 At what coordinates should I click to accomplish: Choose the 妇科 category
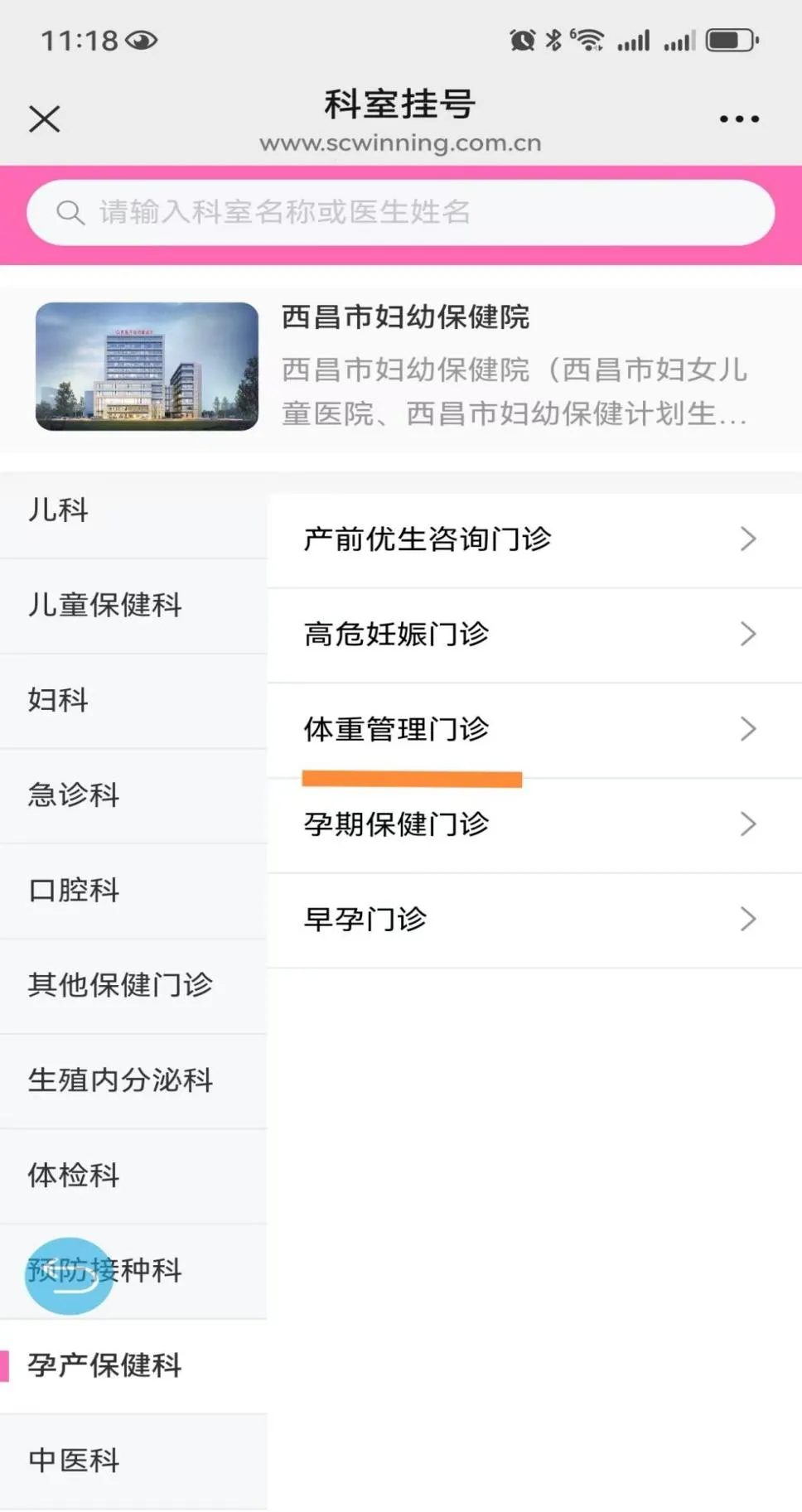click(x=133, y=700)
